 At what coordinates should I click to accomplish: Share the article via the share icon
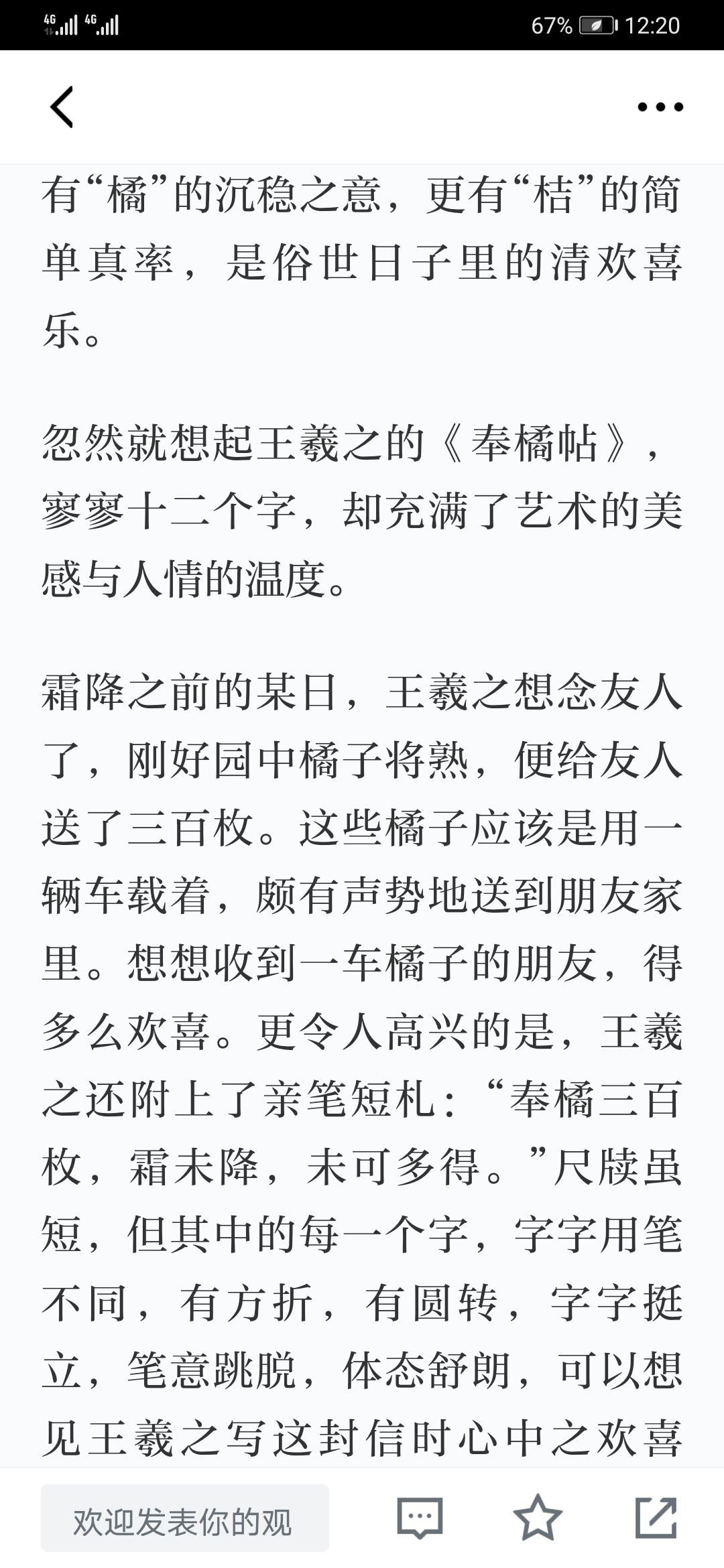[x=656, y=1517]
